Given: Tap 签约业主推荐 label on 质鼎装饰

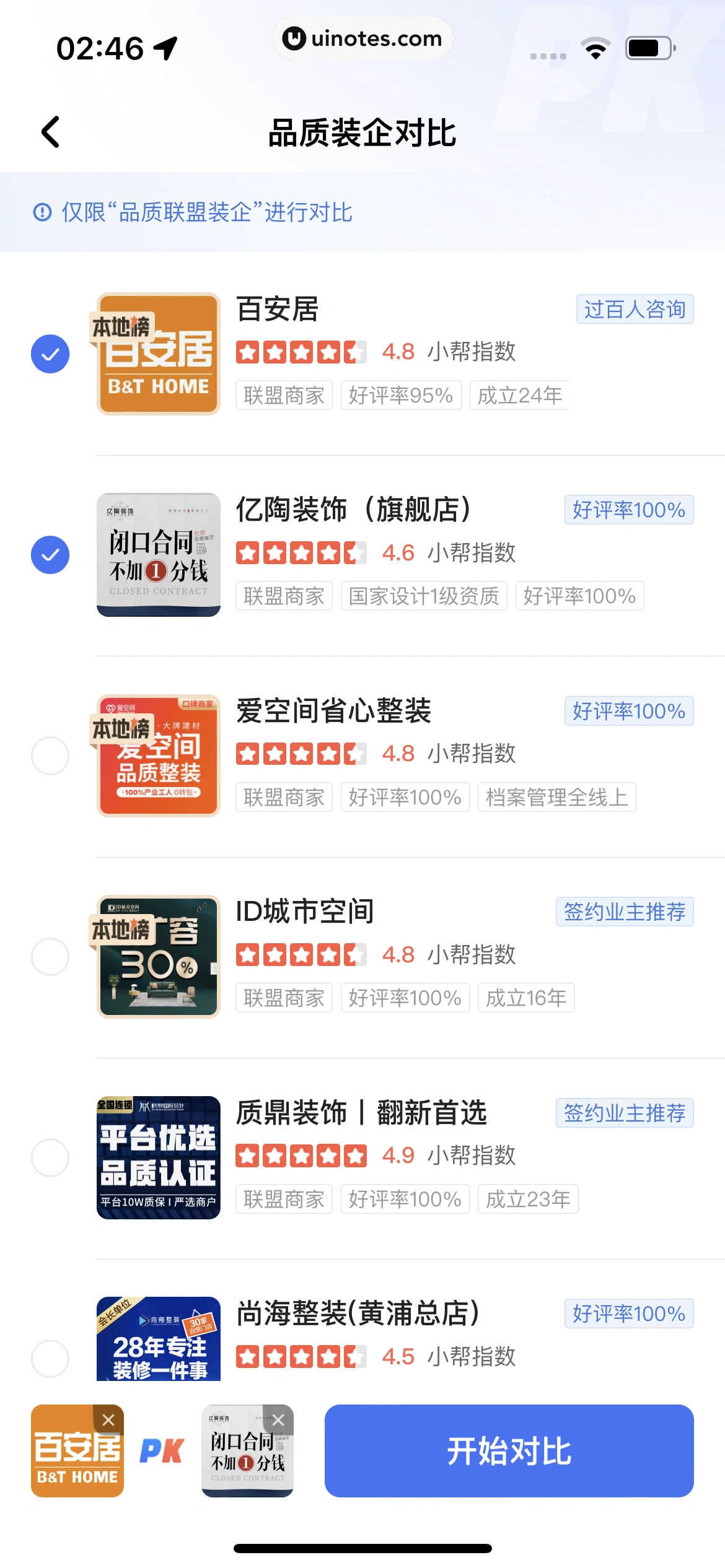Looking at the screenshot, I should tap(624, 1113).
